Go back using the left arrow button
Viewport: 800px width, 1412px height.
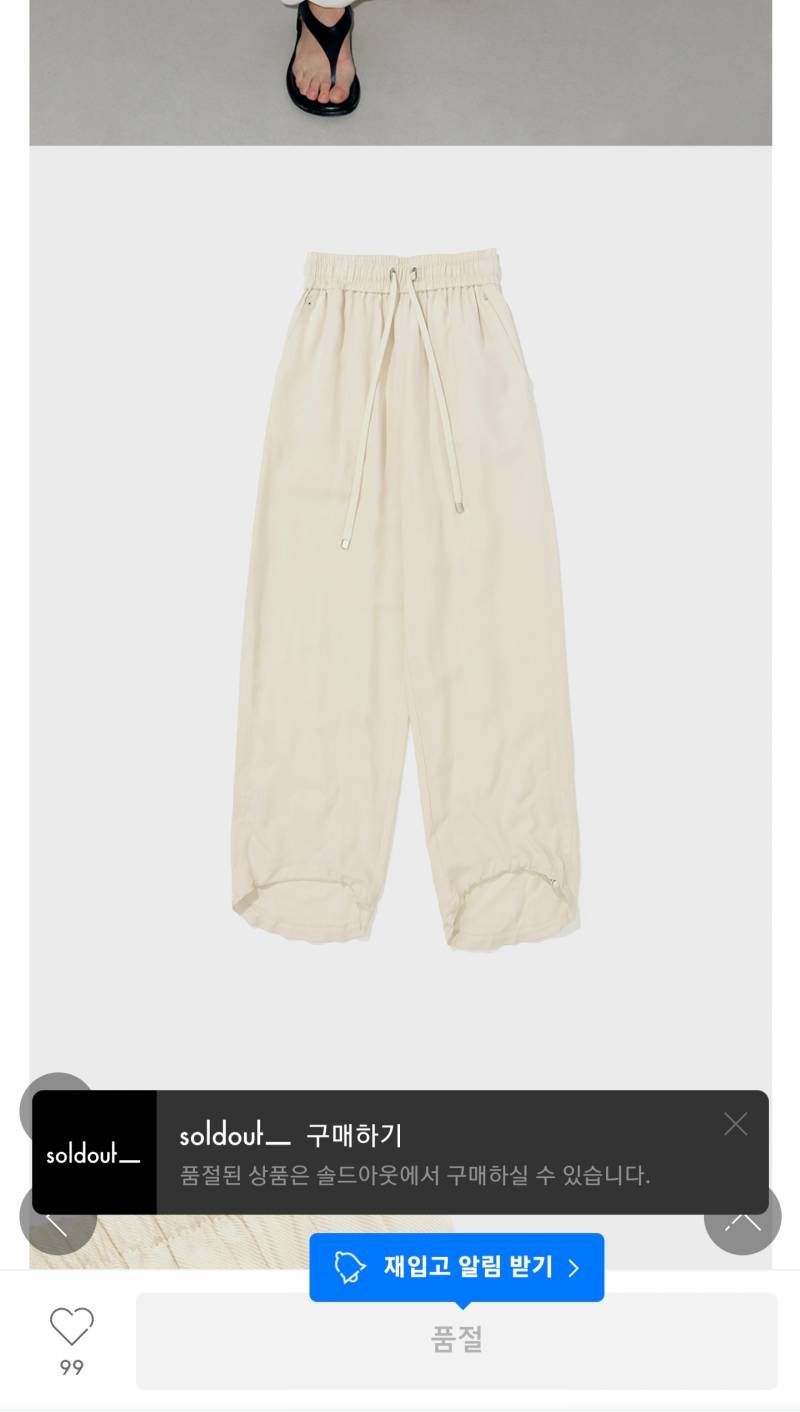pos(58,1218)
